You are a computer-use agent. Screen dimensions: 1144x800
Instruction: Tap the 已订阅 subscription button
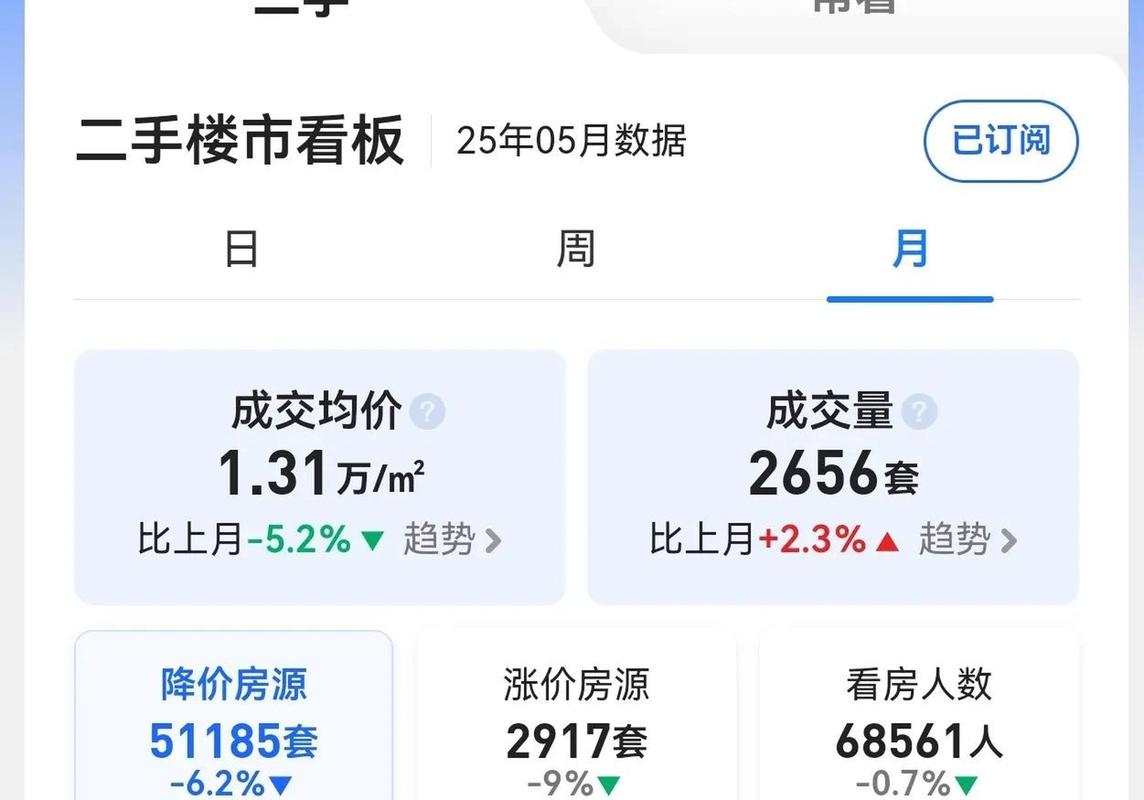[x=1000, y=141]
